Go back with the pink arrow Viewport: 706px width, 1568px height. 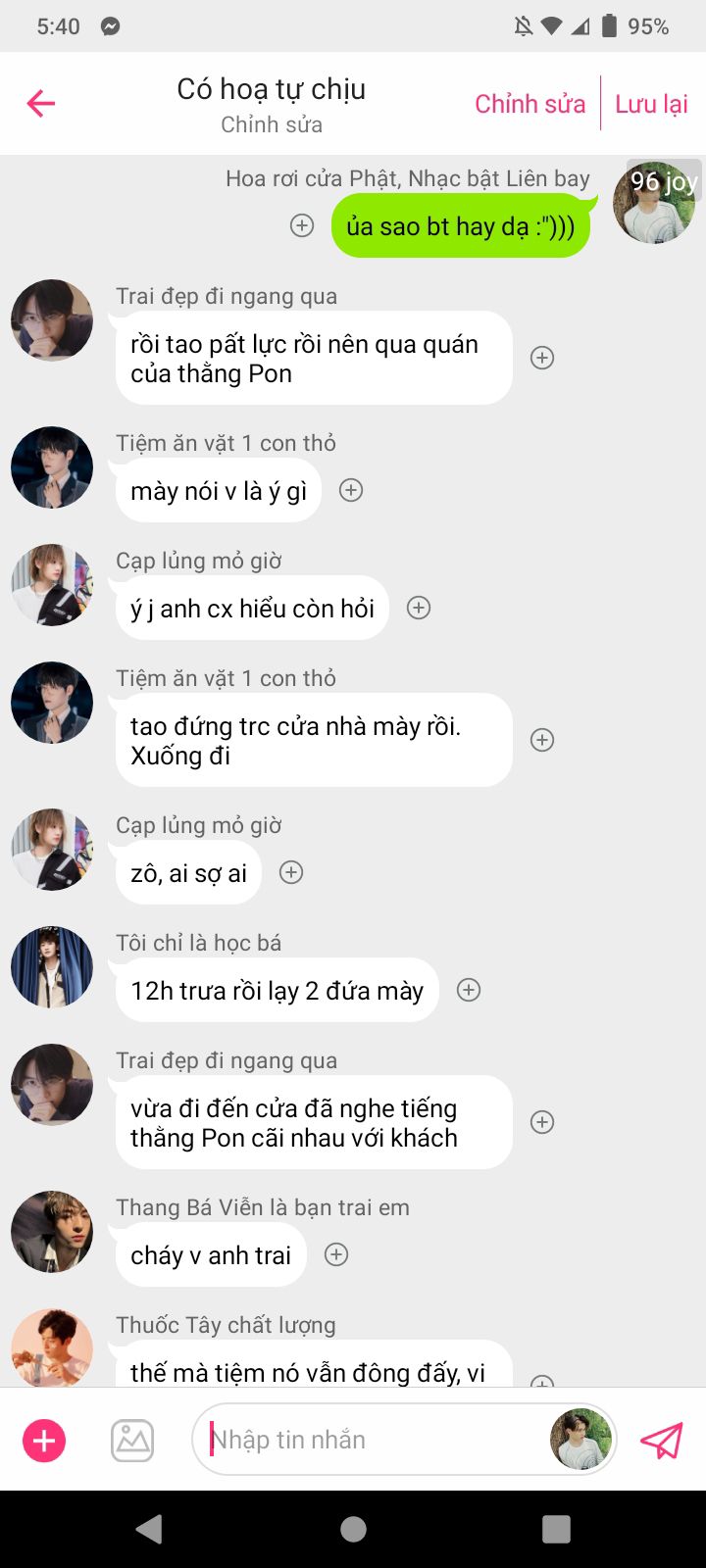pos(41,103)
